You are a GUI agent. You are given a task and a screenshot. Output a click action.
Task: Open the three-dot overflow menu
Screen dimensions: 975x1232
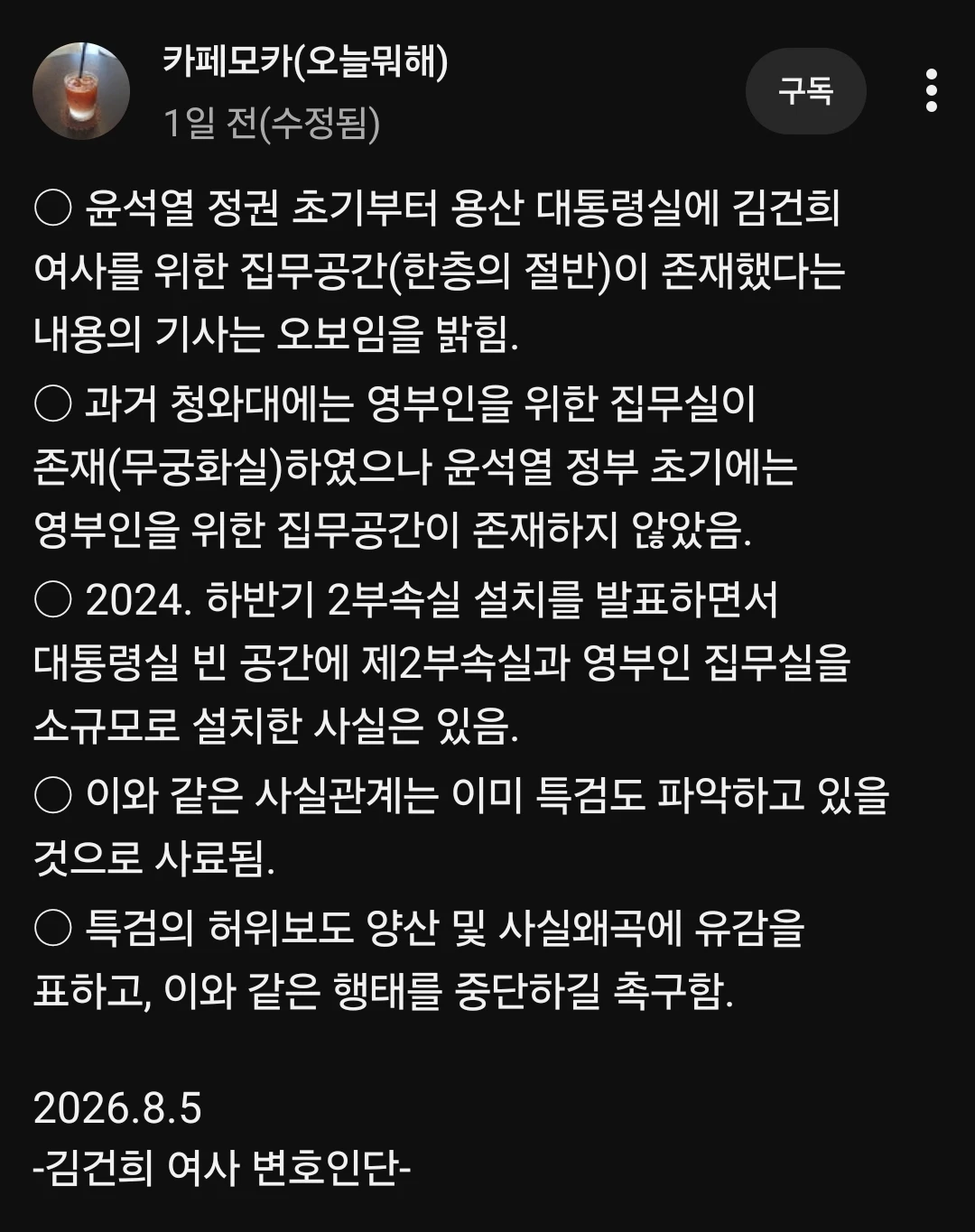pos(932,90)
